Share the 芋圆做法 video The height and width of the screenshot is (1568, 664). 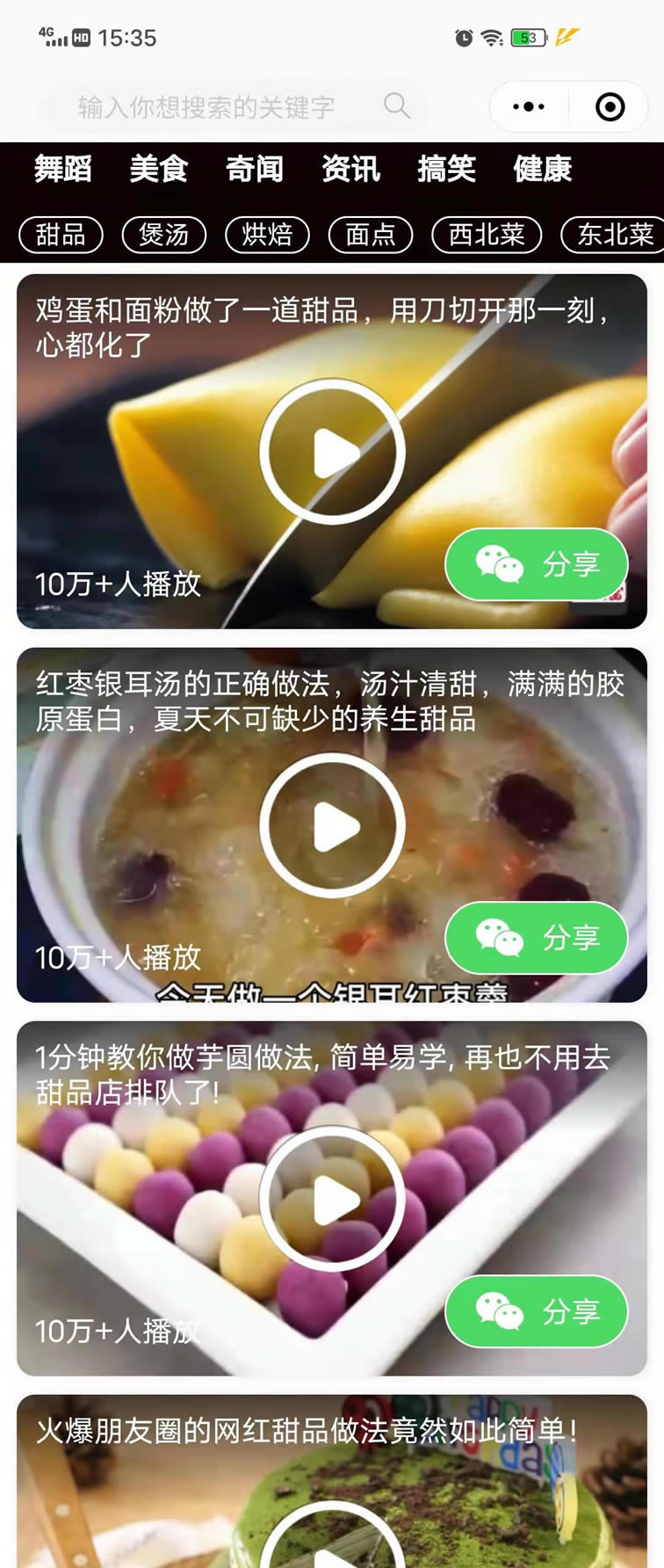(537, 1311)
